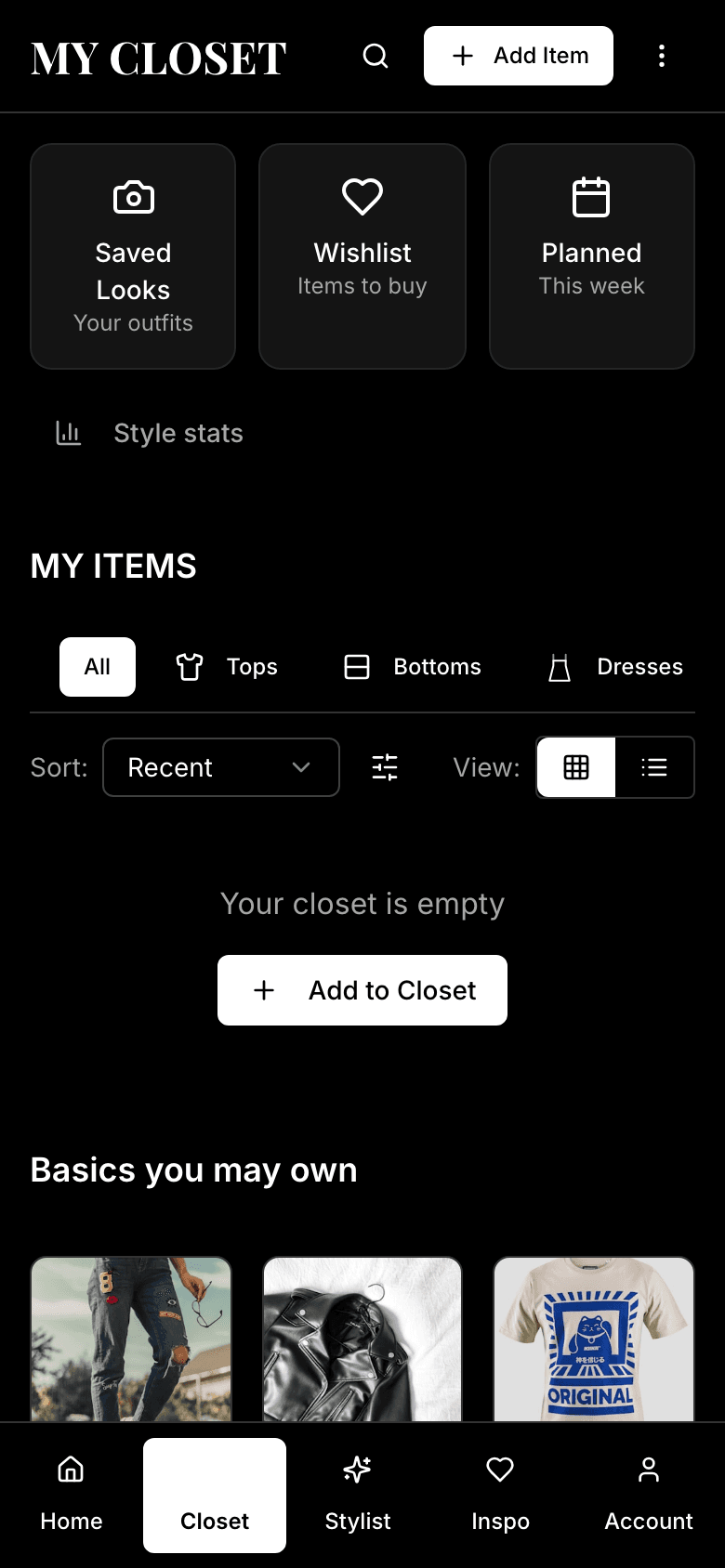The height and width of the screenshot is (1568, 725).
Task: Tap the heart icon on the Wishlist card
Action: [362, 196]
